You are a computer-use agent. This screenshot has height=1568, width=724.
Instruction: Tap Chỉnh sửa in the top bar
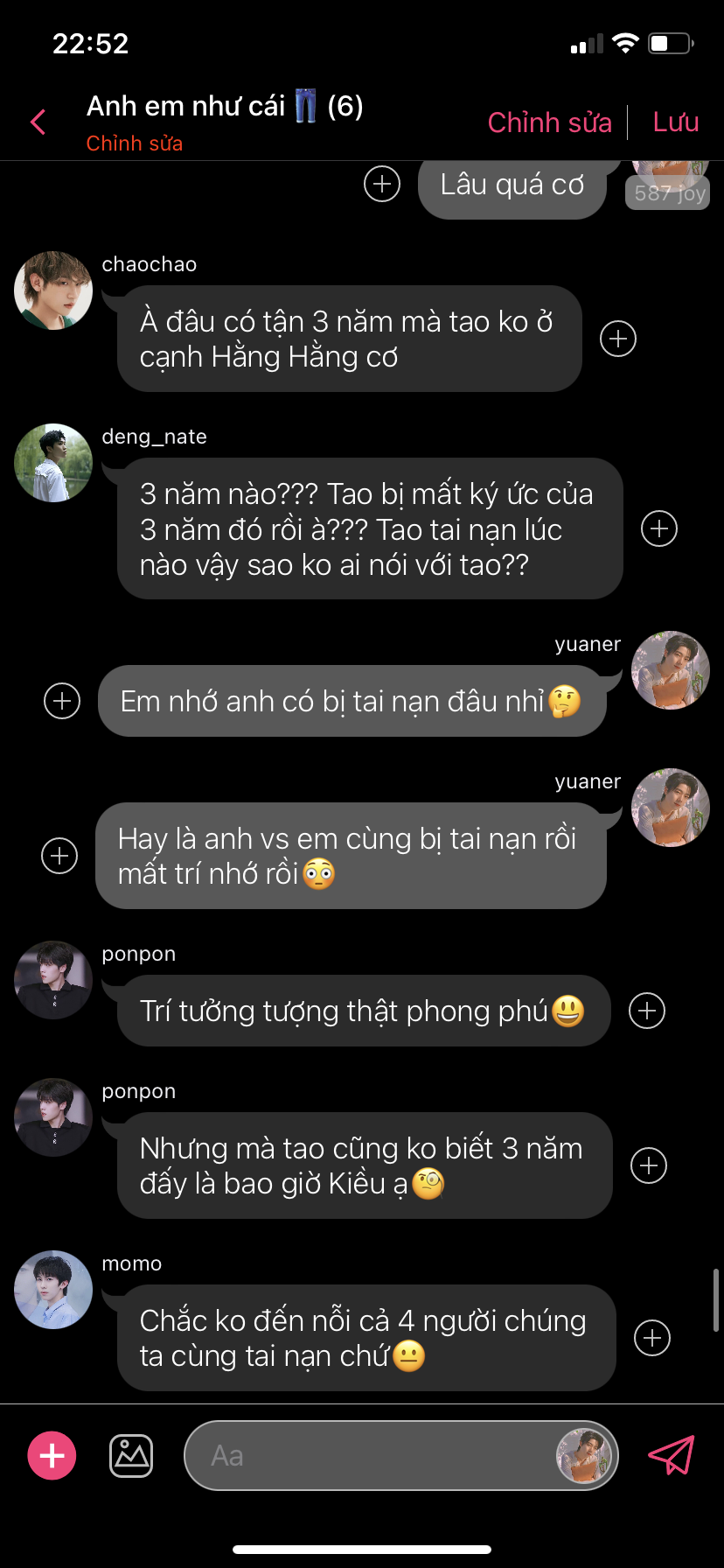549,122
